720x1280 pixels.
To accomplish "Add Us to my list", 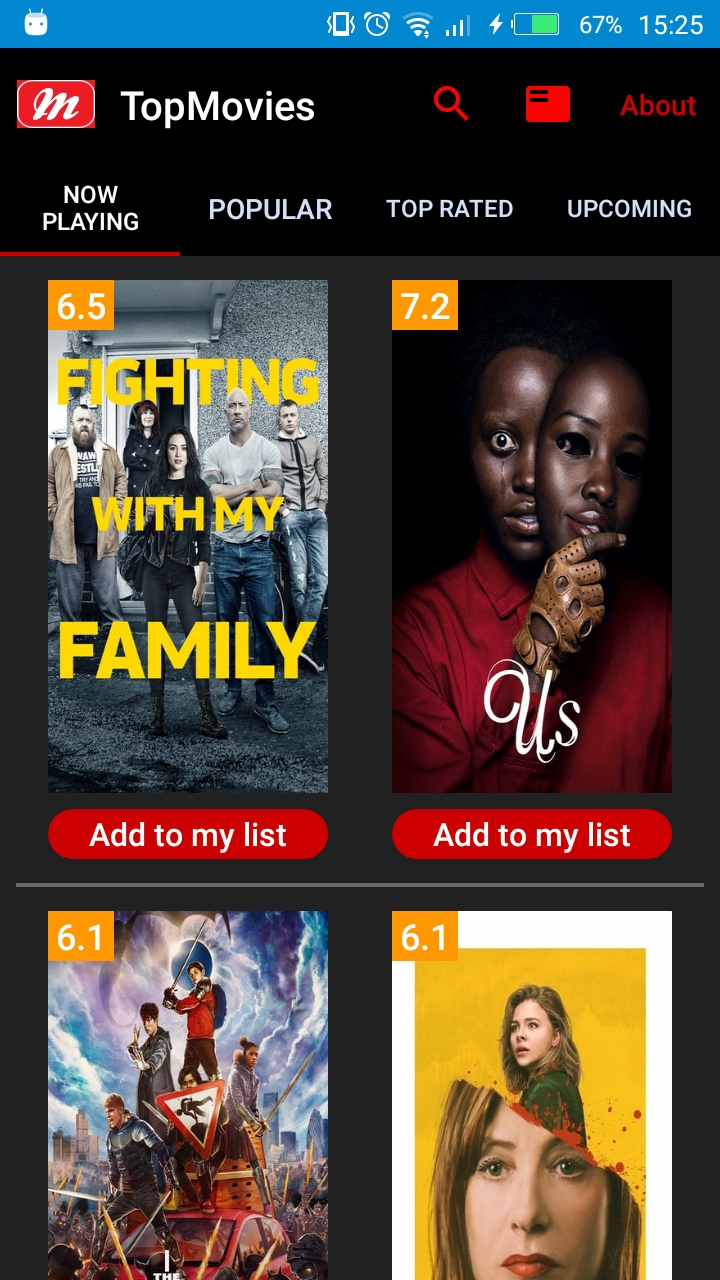I will [x=531, y=834].
